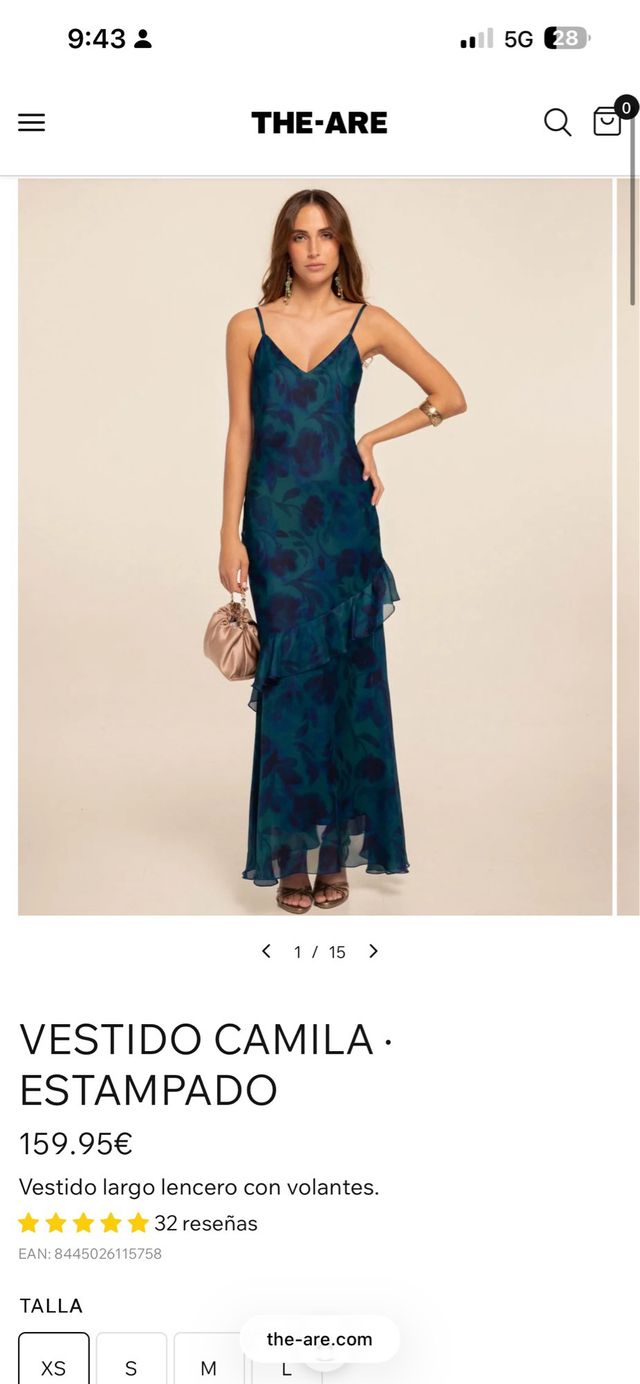This screenshot has height=1384, width=640.
Task: Open the search icon
Action: (x=557, y=122)
